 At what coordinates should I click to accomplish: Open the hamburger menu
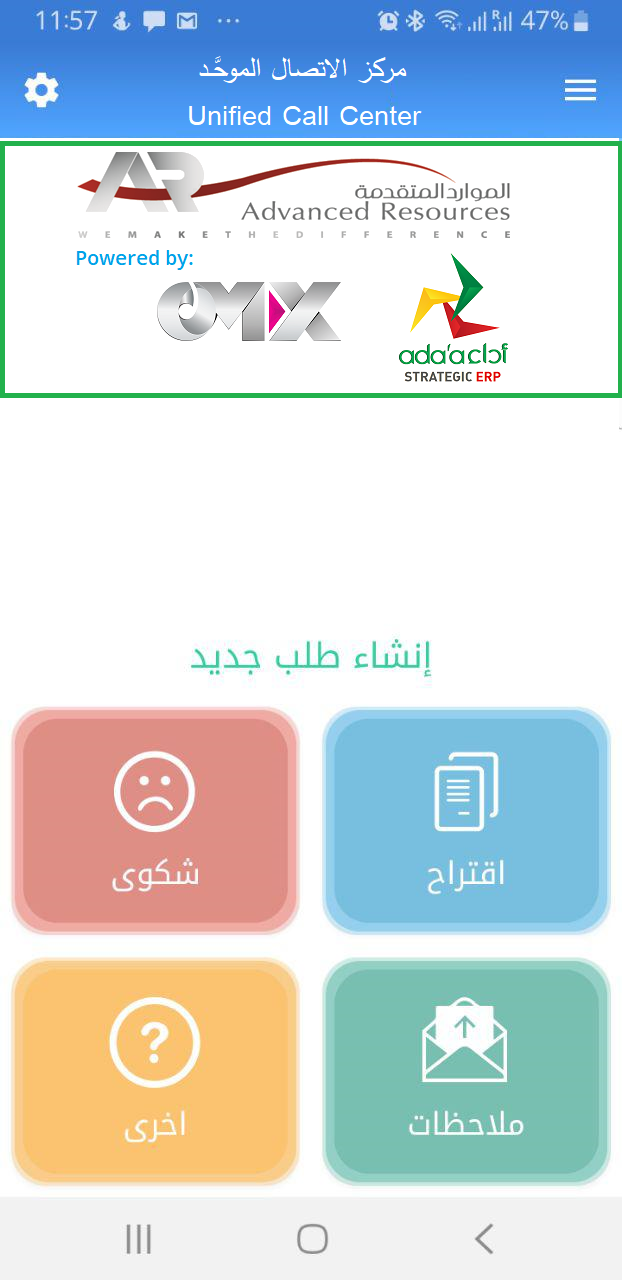pyautogui.click(x=580, y=91)
